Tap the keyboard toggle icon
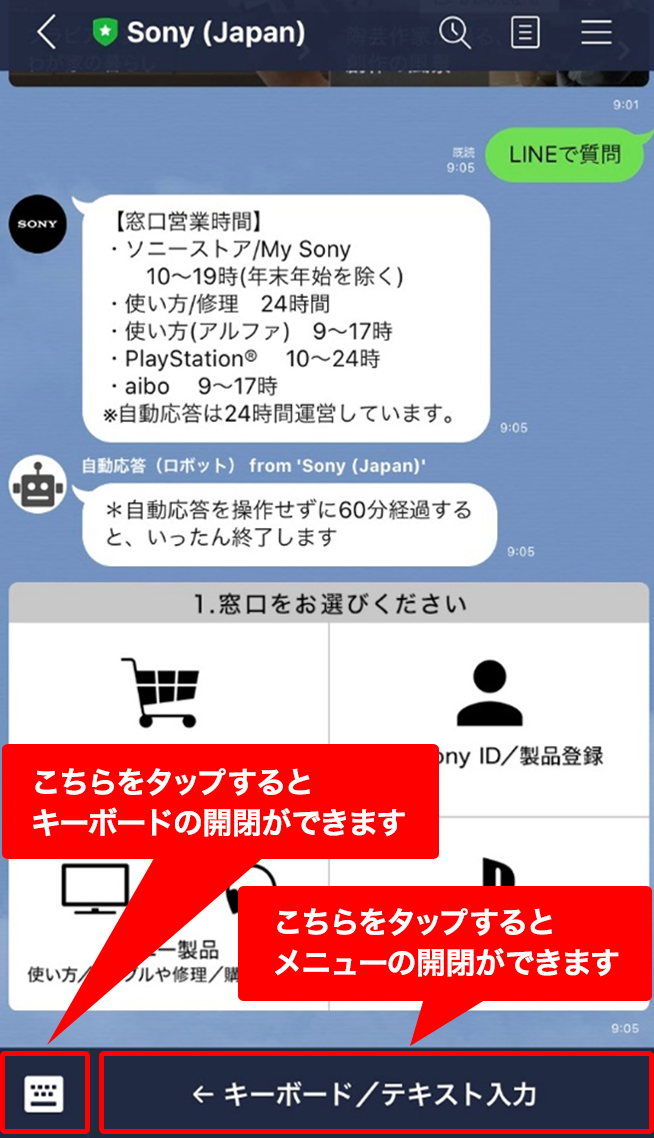Image resolution: width=654 pixels, height=1138 pixels. 44,1093
